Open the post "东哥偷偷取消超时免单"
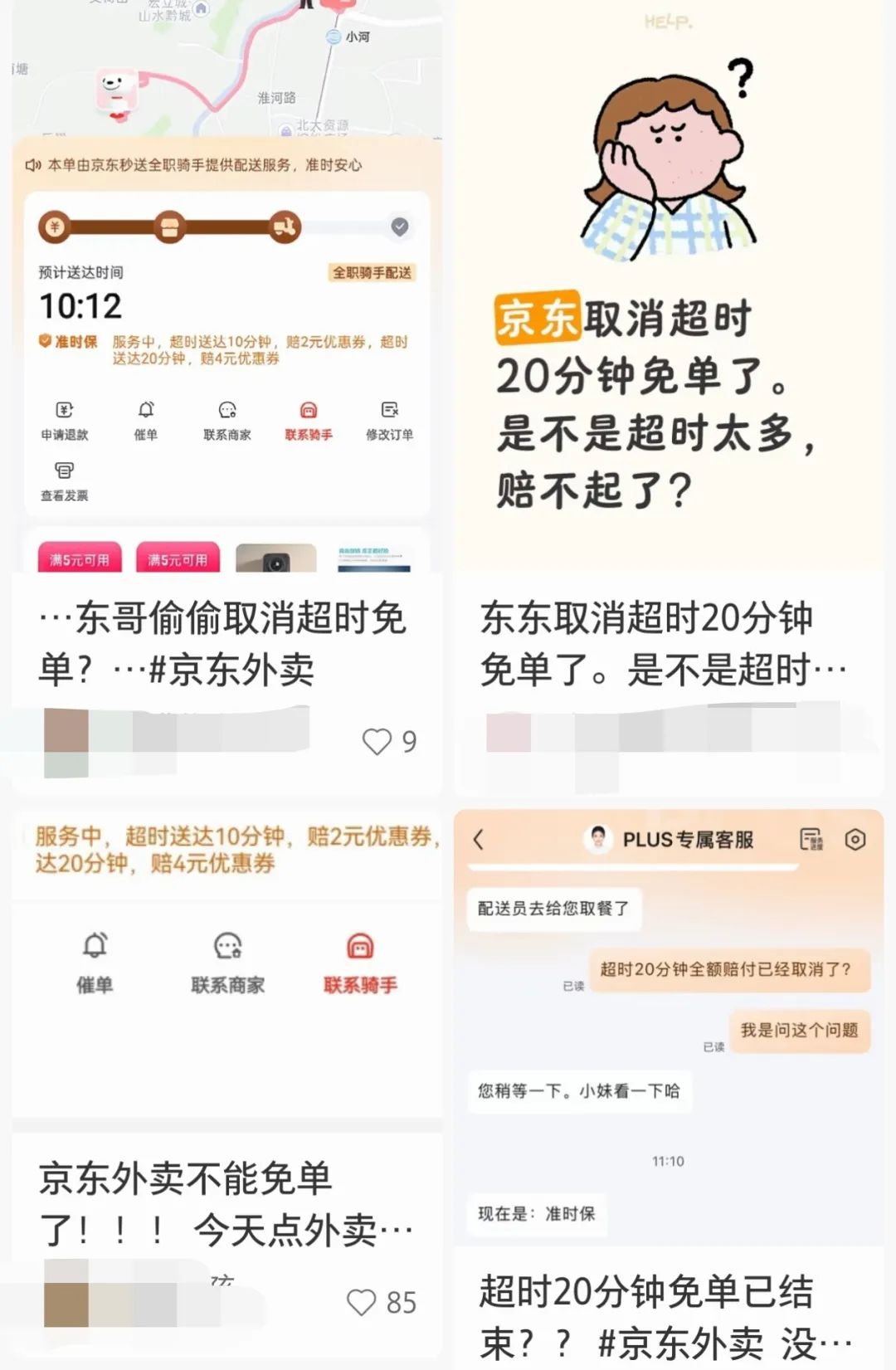This screenshot has height=1370, width=896. tap(222, 643)
